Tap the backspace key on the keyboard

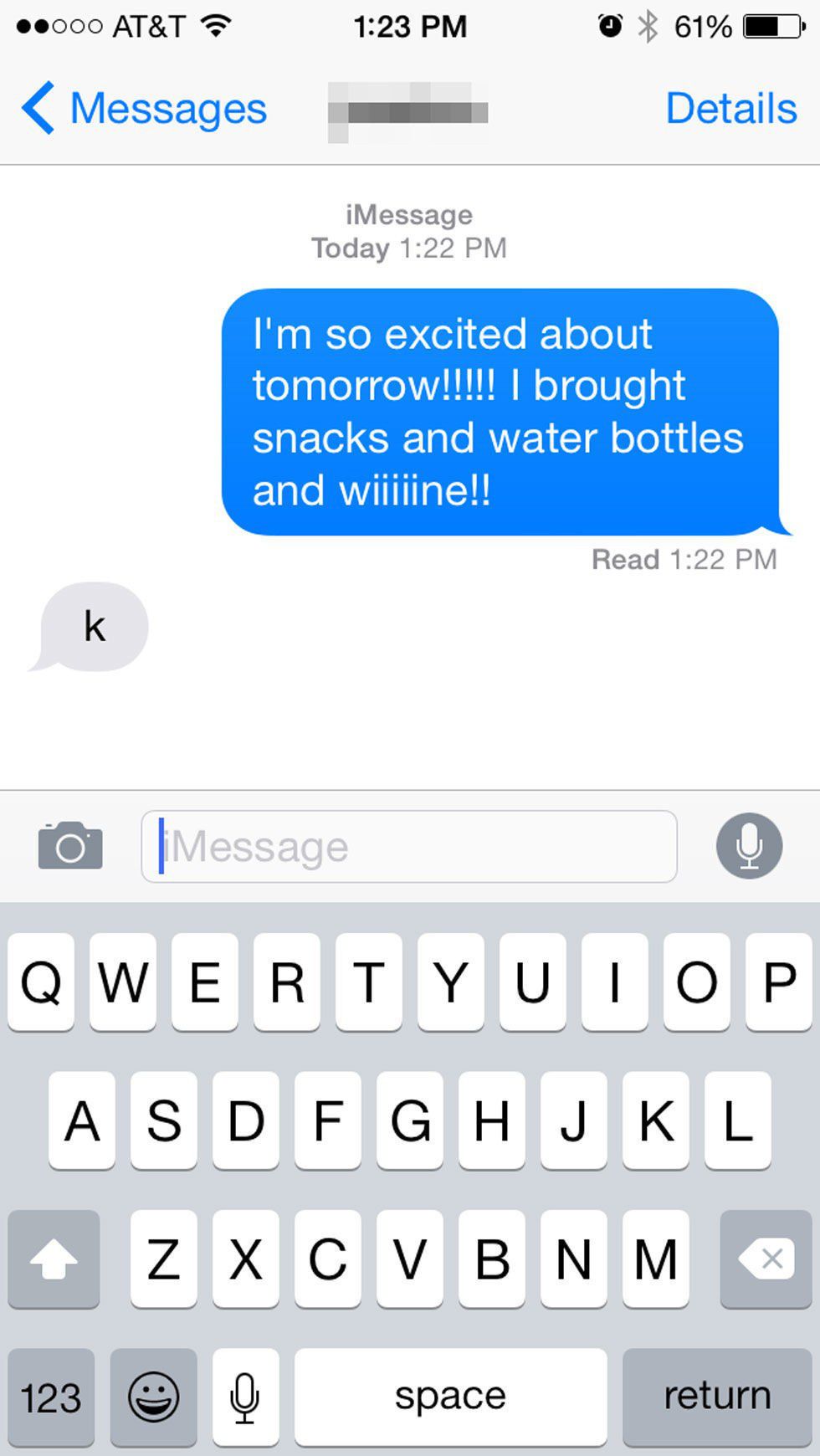click(765, 1258)
